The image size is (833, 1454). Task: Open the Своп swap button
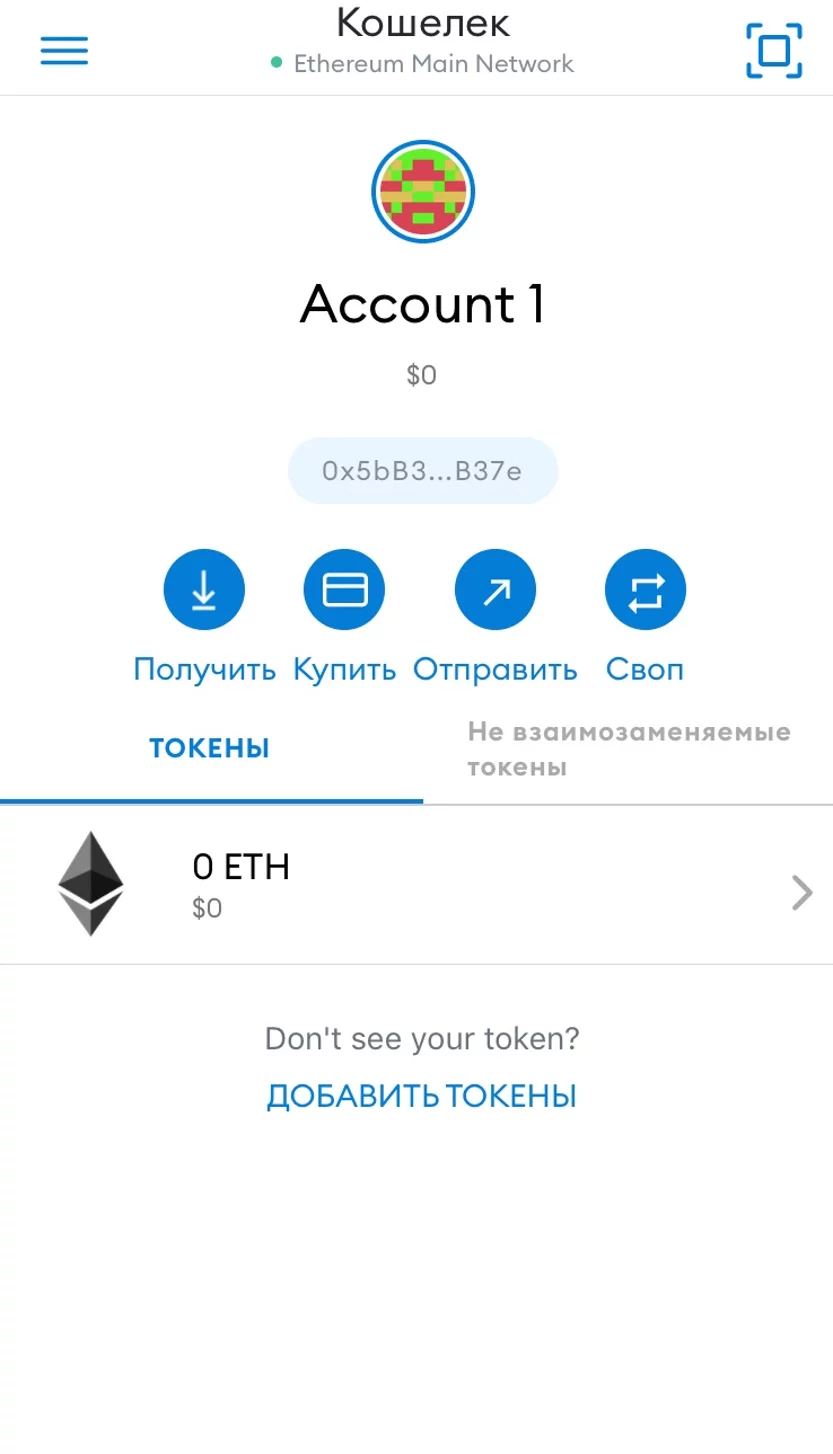[x=645, y=592]
